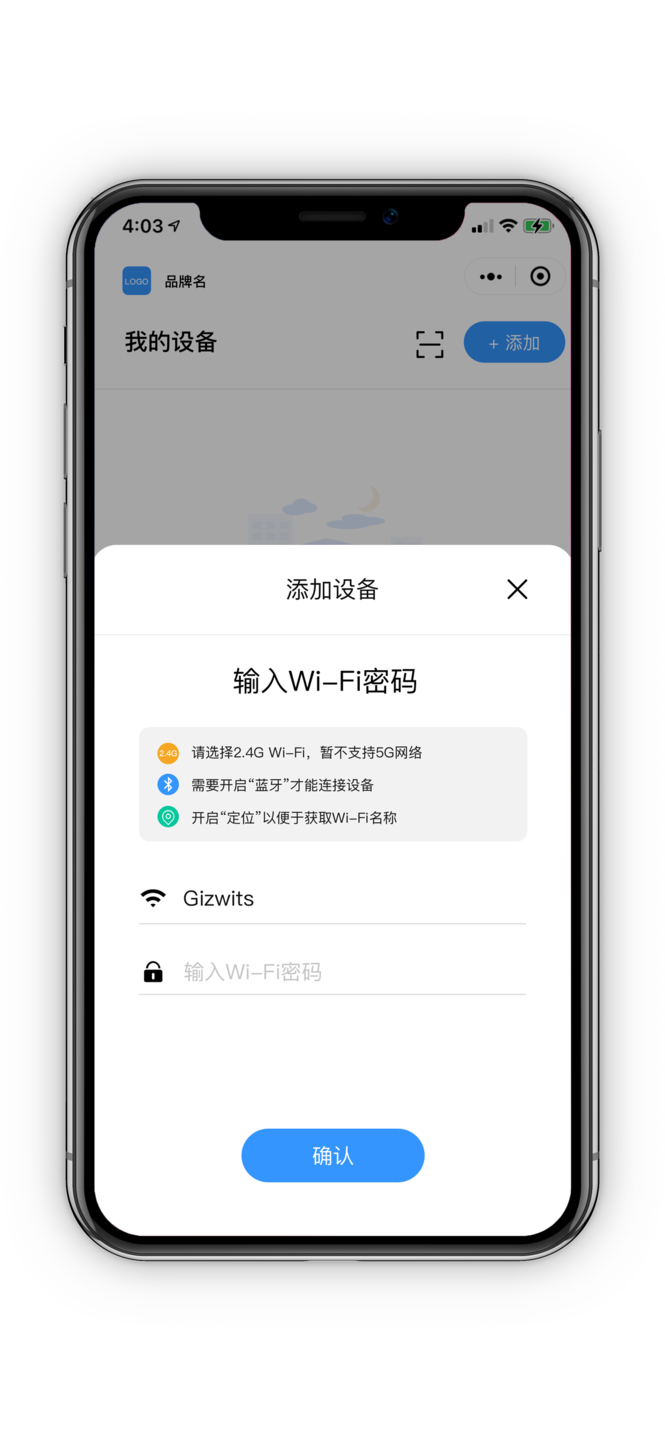Focus the Wi-Fi password input field
The width and height of the screenshot is (665, 1440).
coord(350,972)
